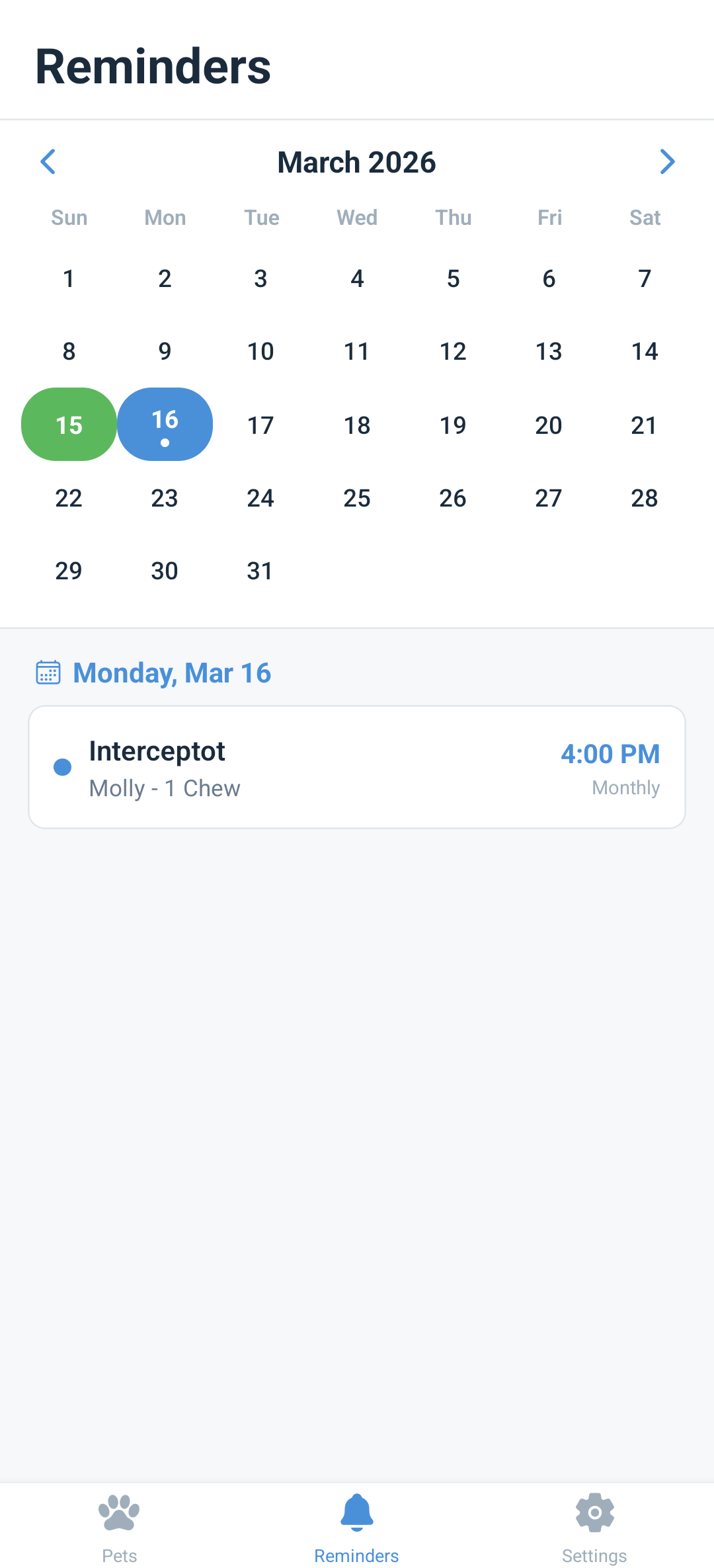Go to previous month with left chevron
714x1568 pixels.
pos(48,161)
